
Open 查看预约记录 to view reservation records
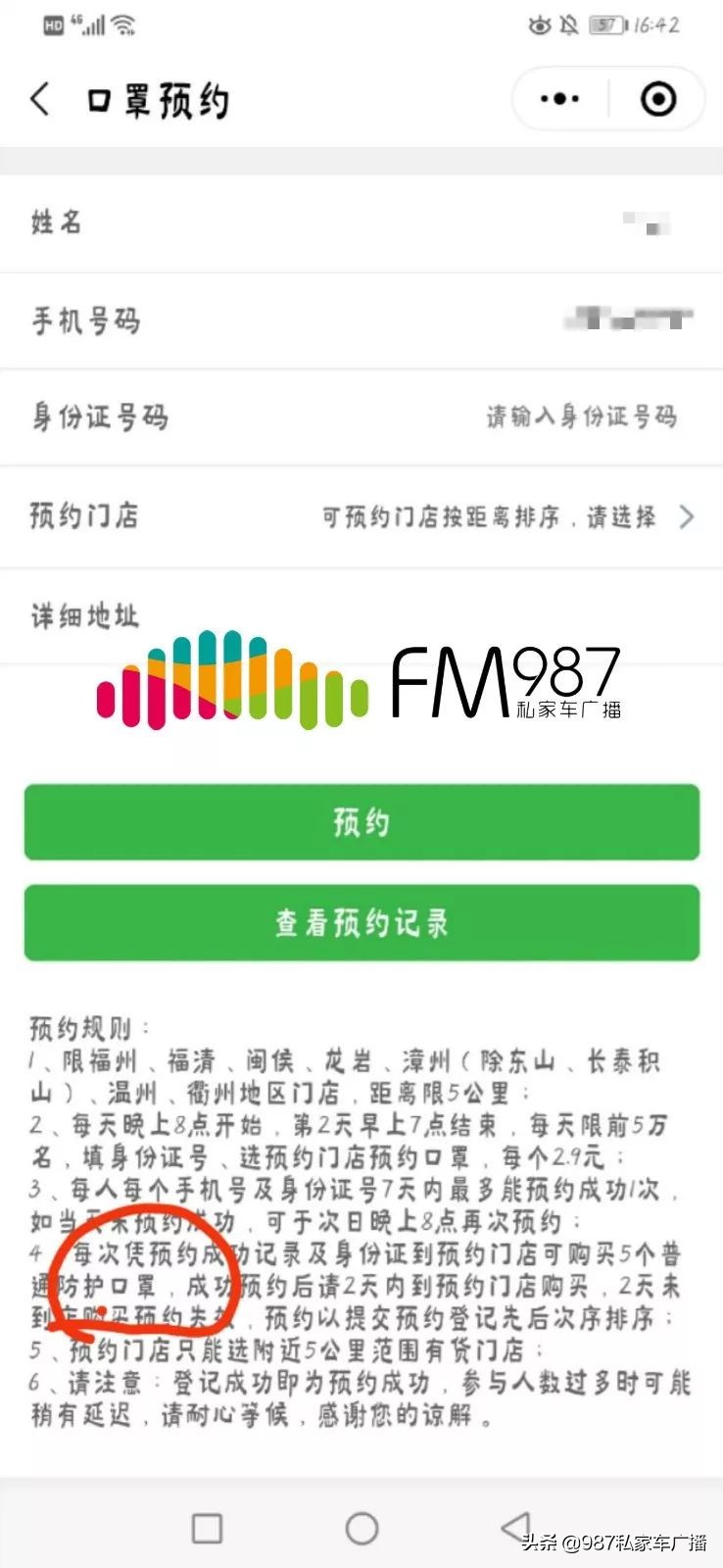(361, 922)
